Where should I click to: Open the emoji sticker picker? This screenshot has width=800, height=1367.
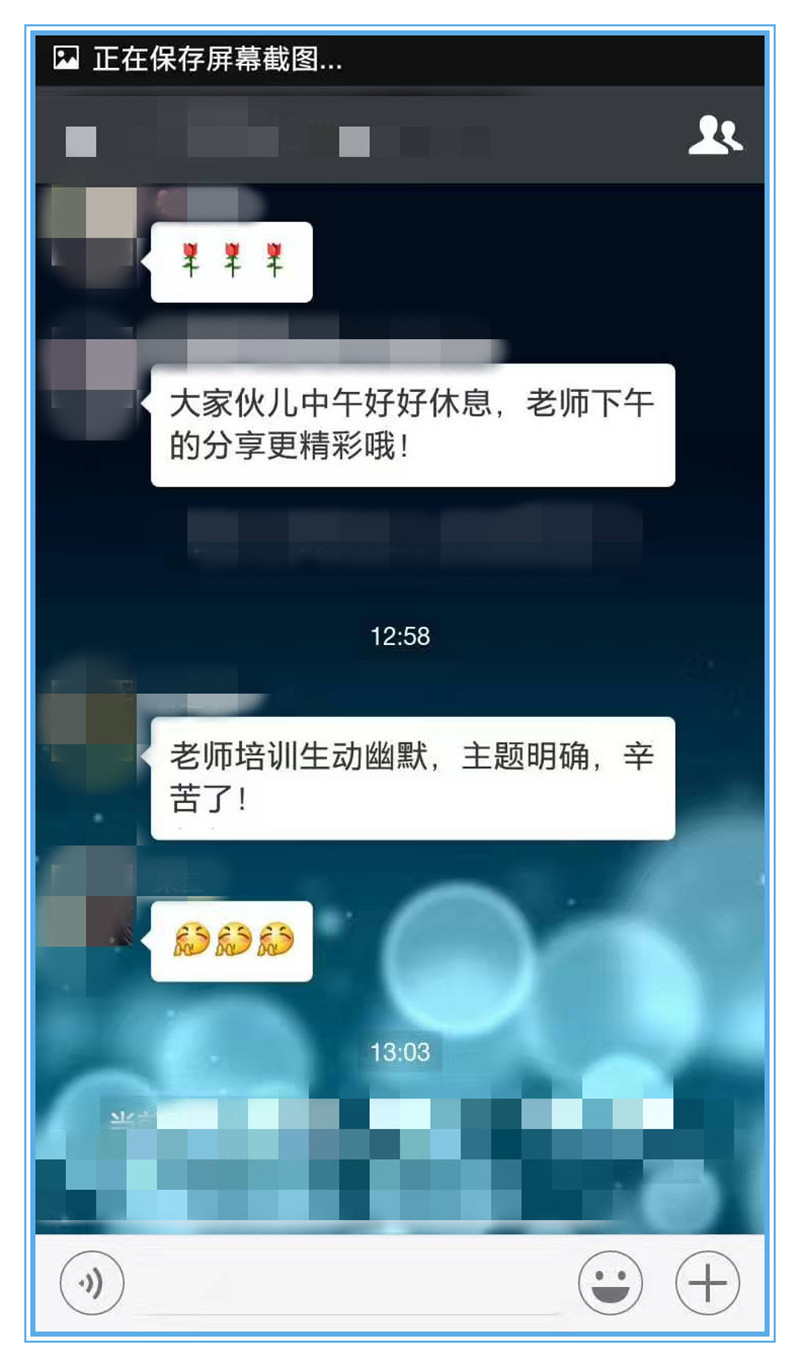click(x=610, y=1281)
